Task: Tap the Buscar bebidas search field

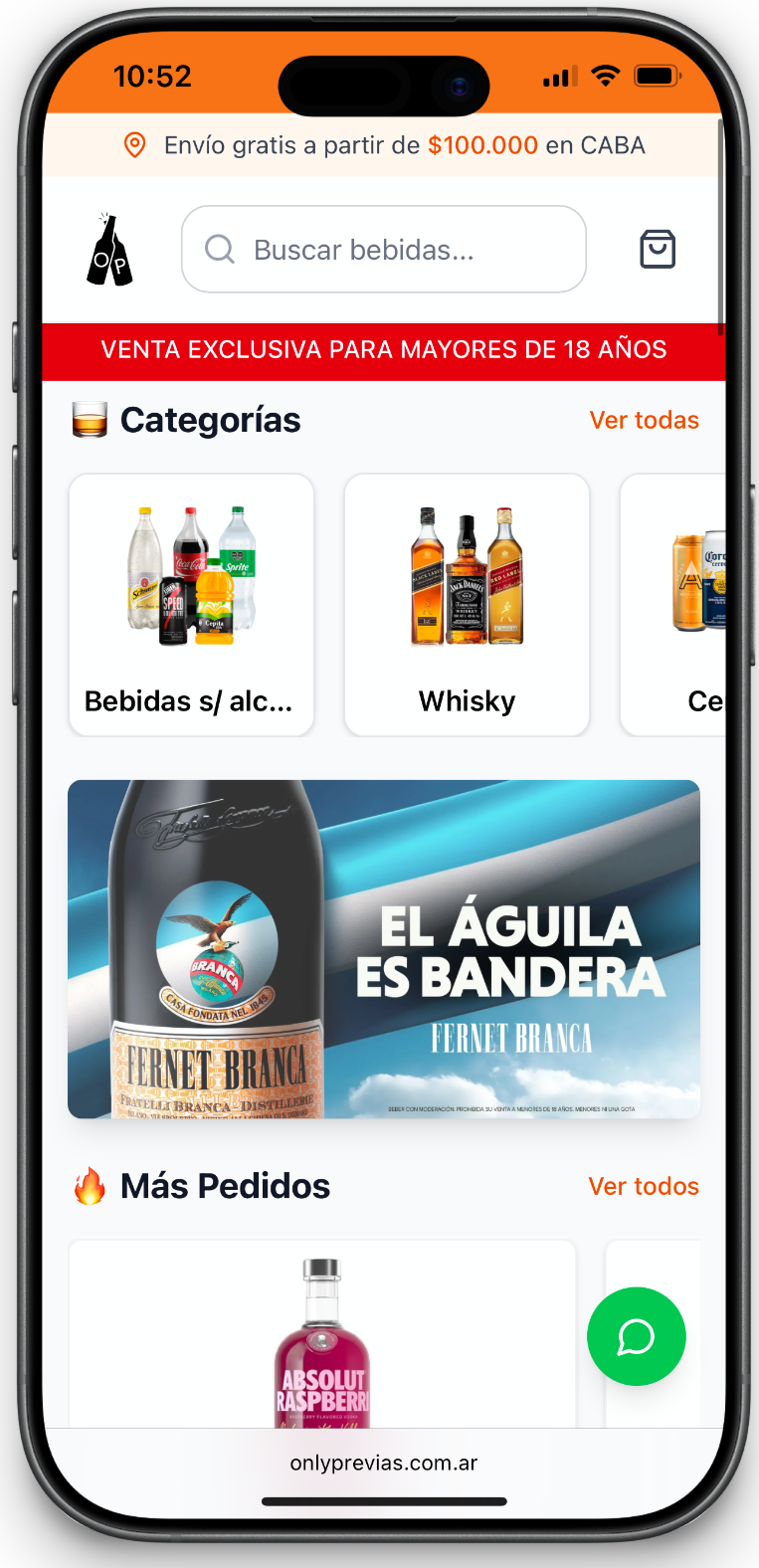Action: pyautogui.click(x=384, y=250)
